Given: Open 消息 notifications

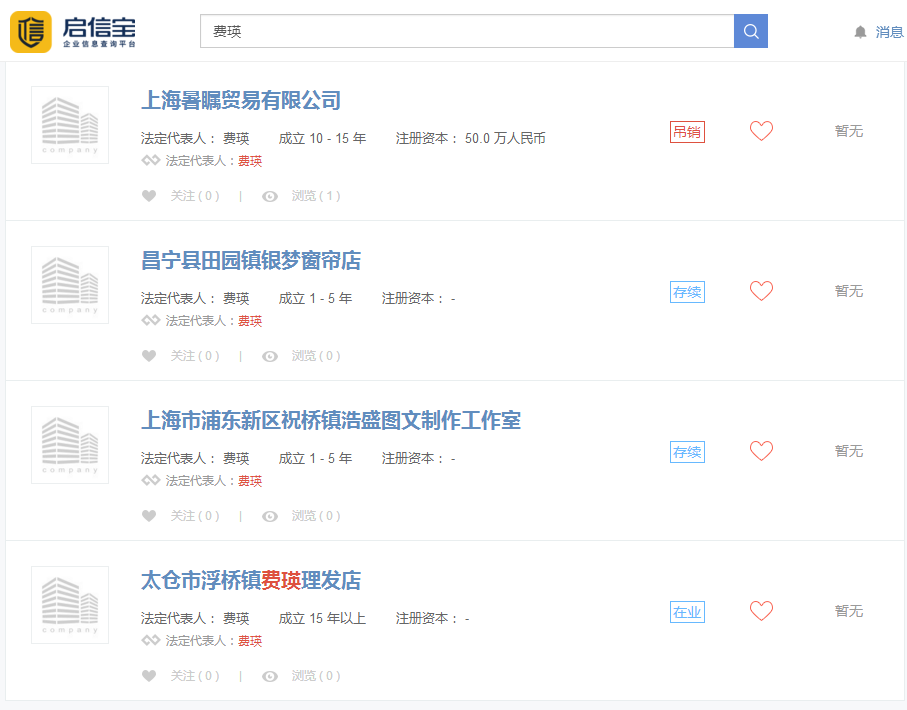Looking at the screenshot, I should [879, 32].
